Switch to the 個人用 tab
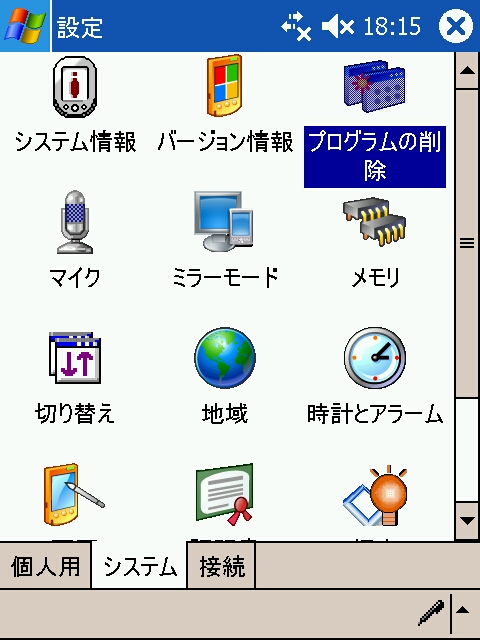 [x=45, y=566]
